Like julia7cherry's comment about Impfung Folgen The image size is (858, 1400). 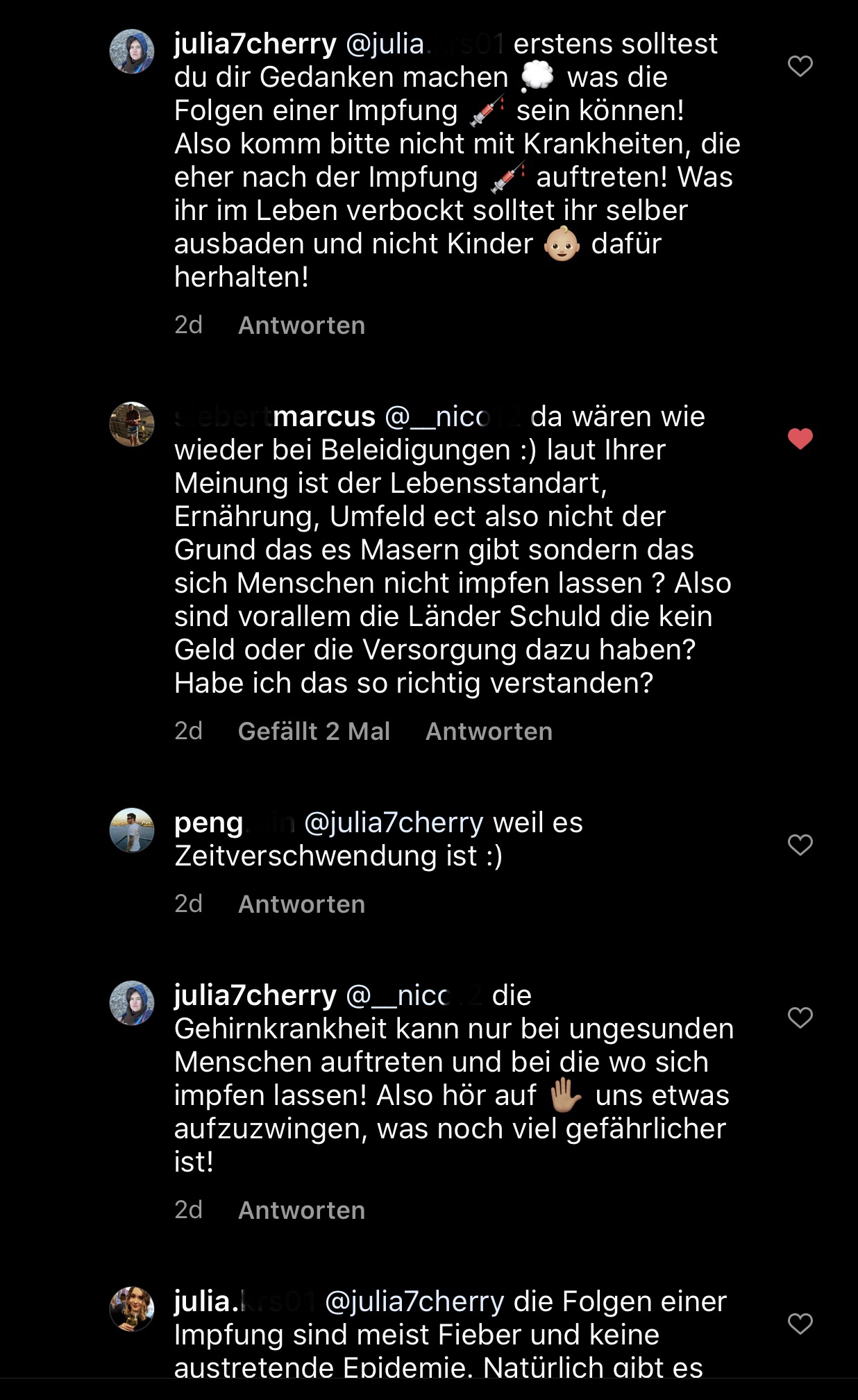point(800,66)
